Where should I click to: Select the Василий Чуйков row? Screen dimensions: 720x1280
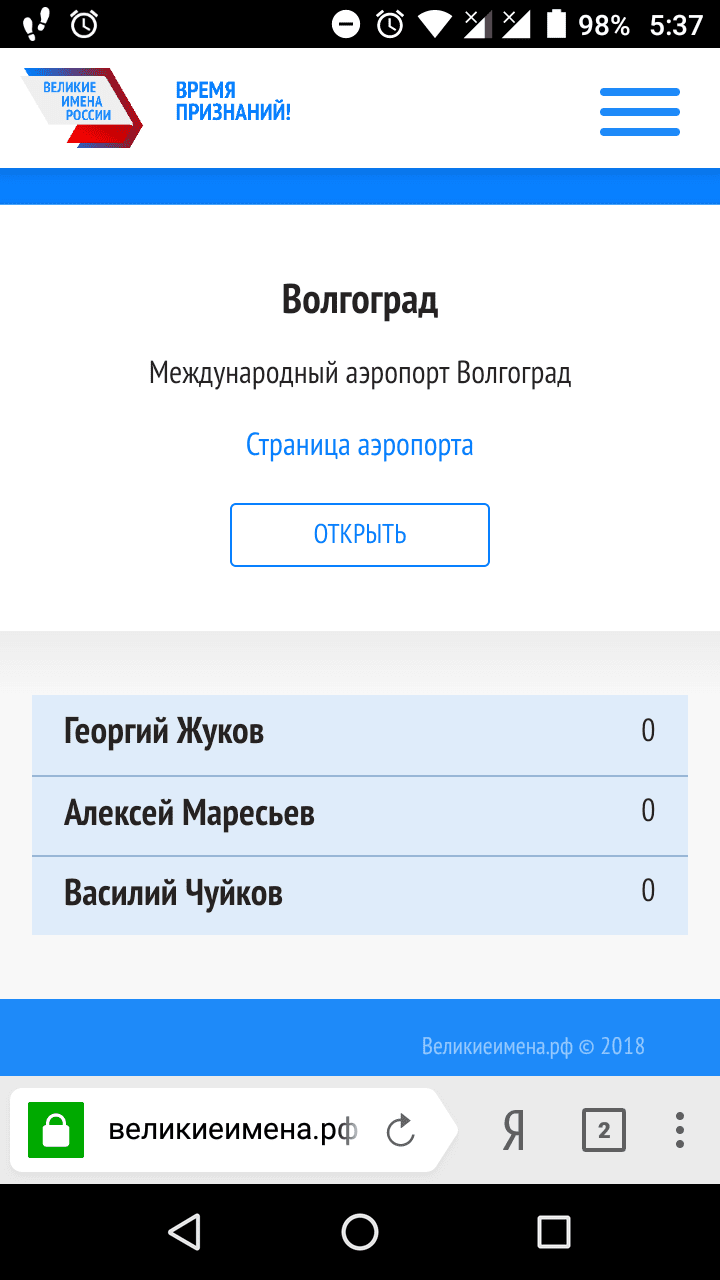coord(360,895)
